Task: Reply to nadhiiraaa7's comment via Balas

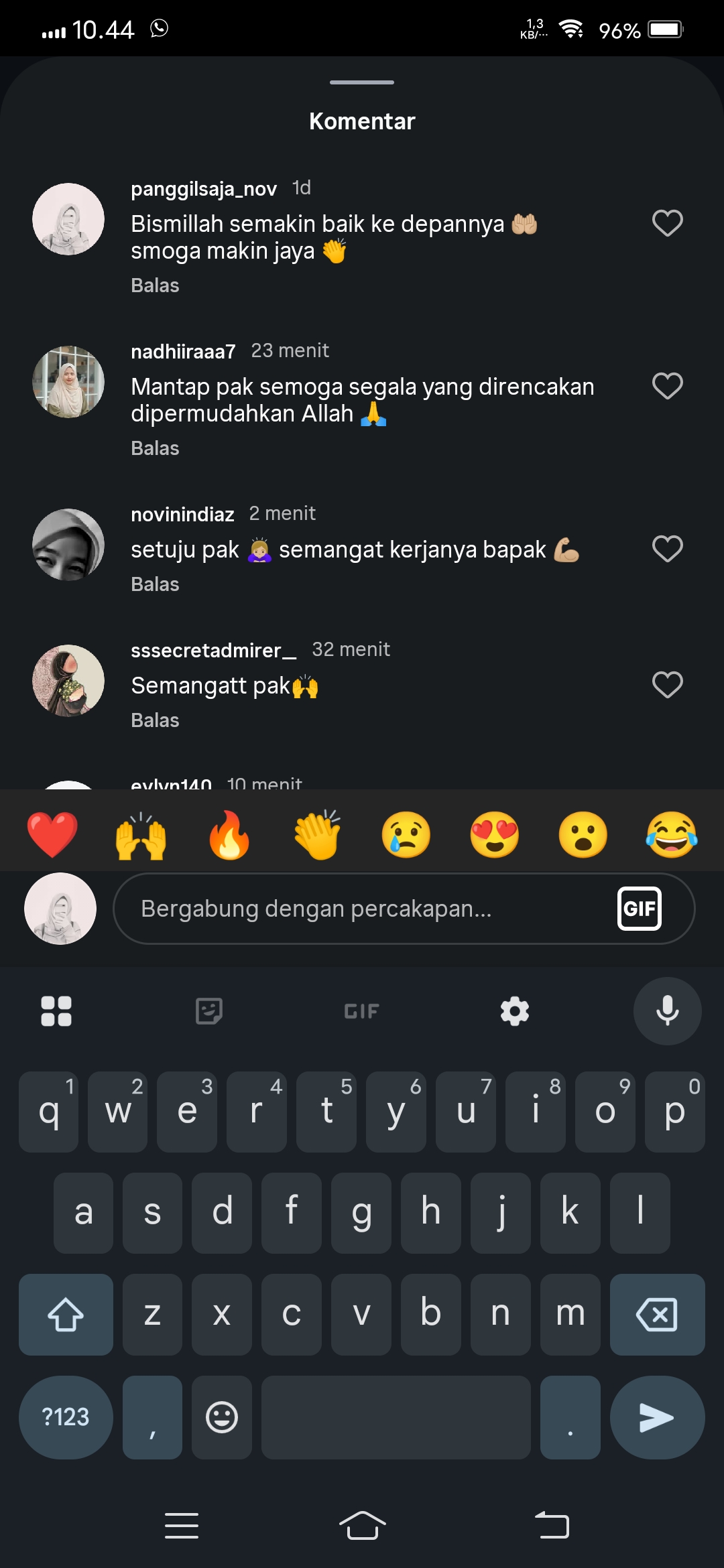Action: (x=155, y=448)
